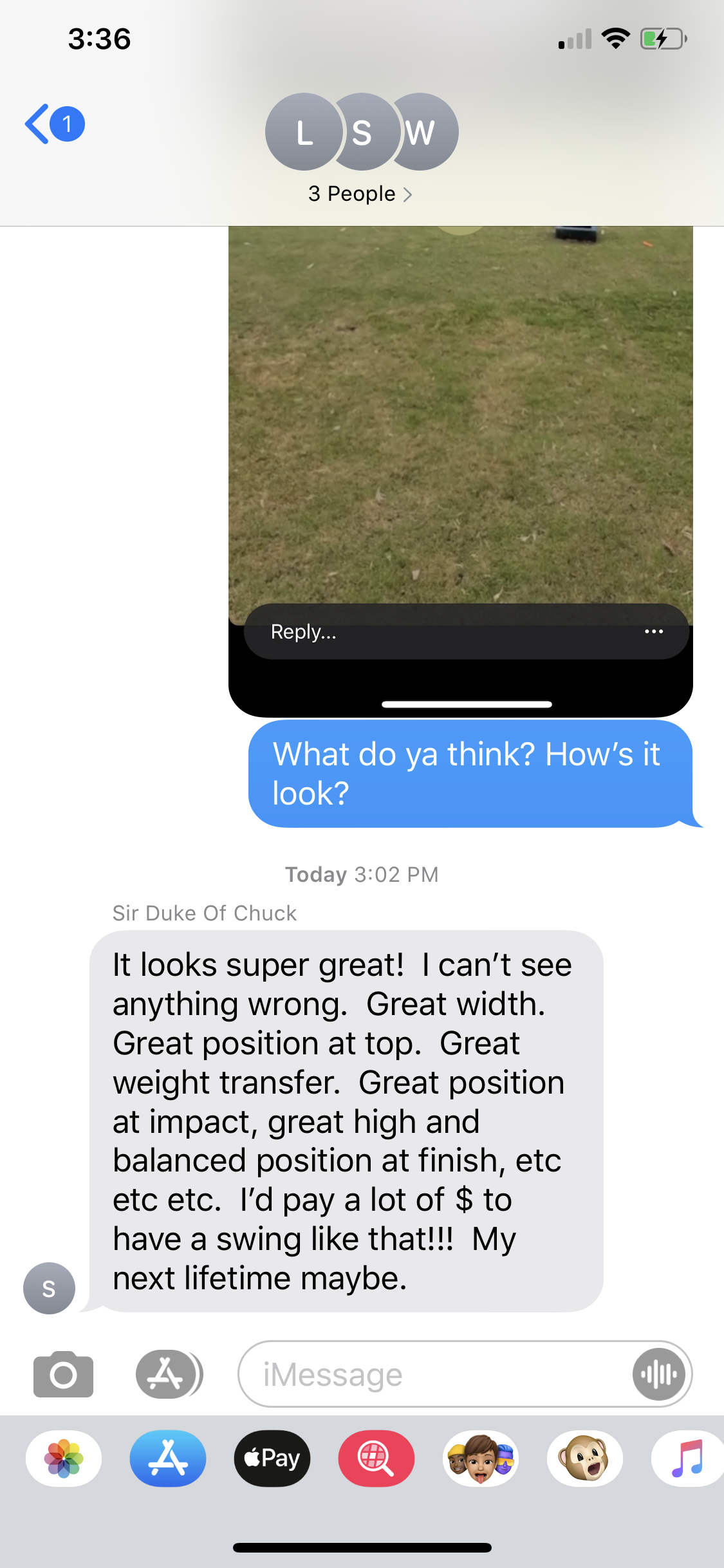
Task: Open the App Store iMessage app
Action: click(168, 1458)
